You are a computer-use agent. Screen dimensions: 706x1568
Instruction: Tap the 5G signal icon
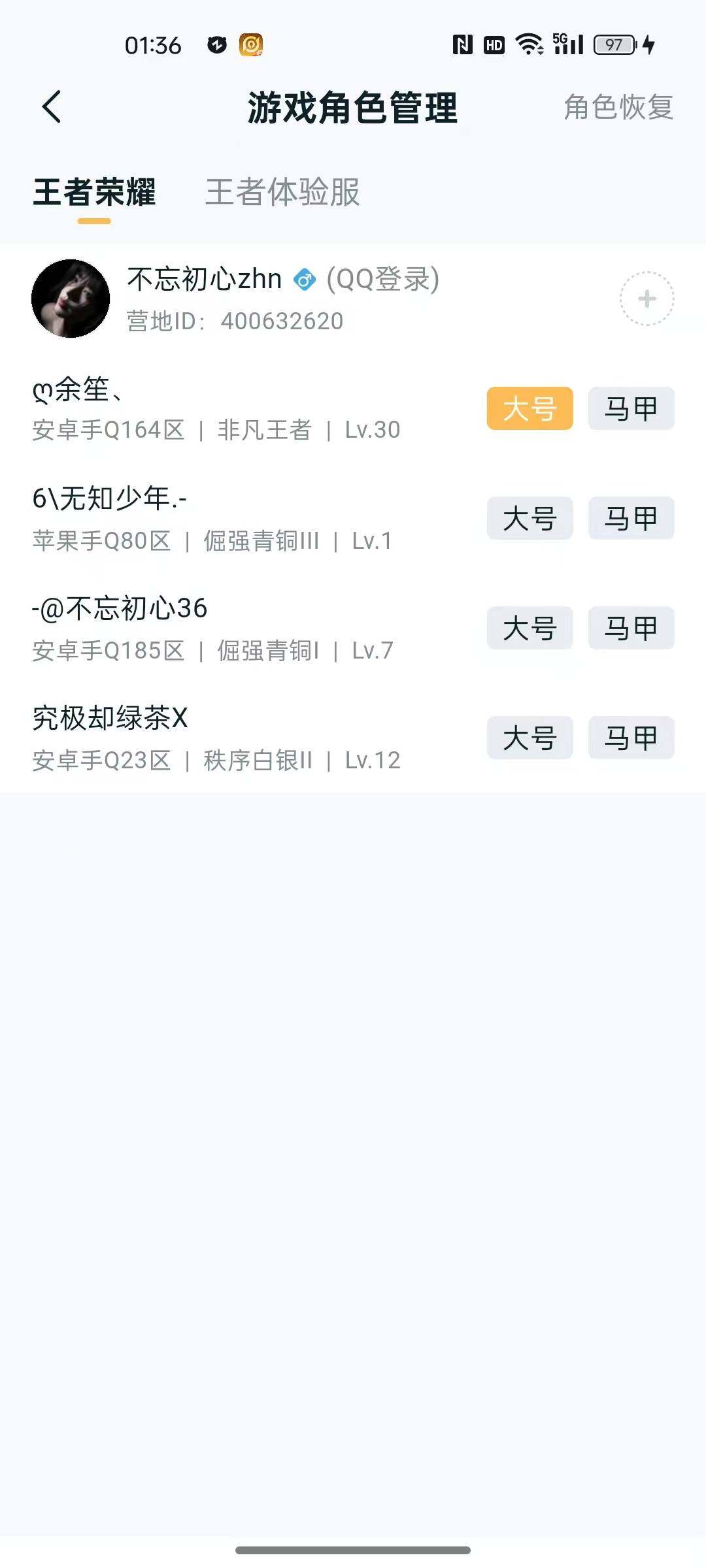(566, 44)
